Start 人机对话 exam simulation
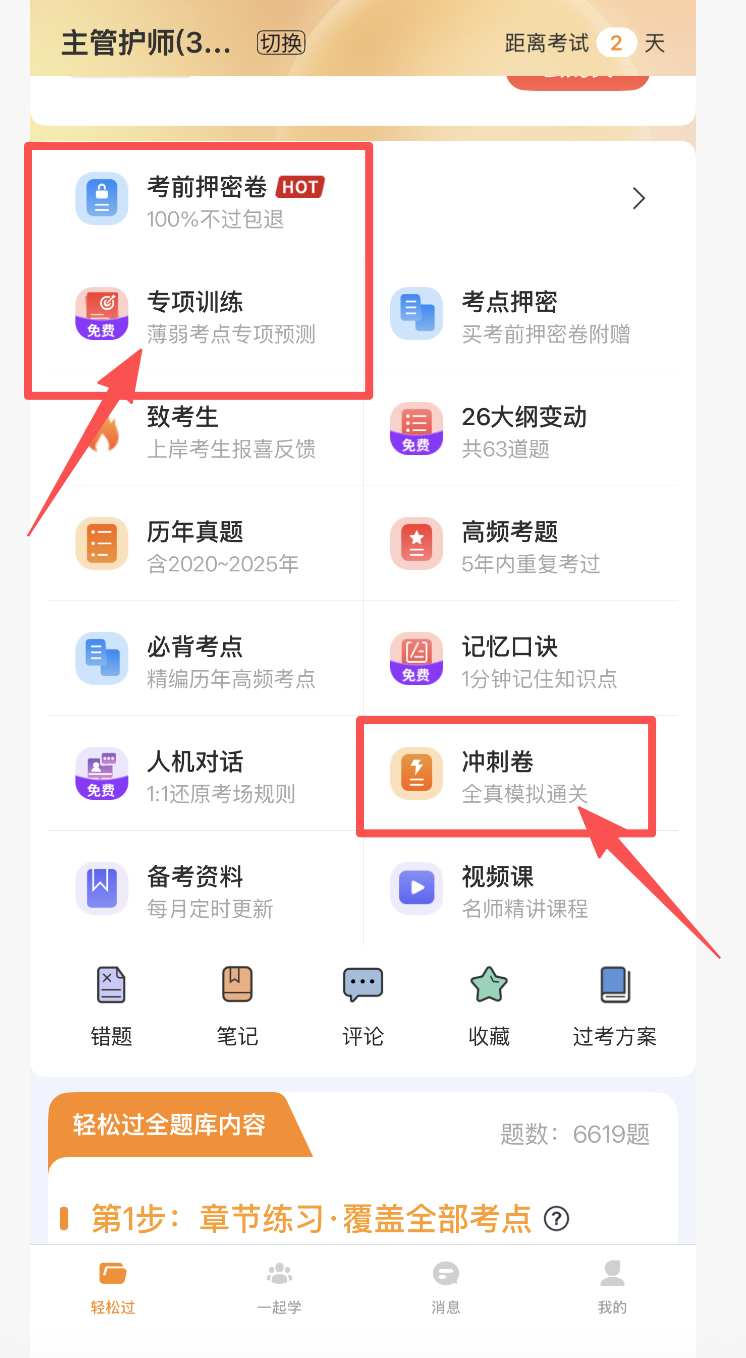The height and width of the screenshot is (1358, 746). (196, 776)
